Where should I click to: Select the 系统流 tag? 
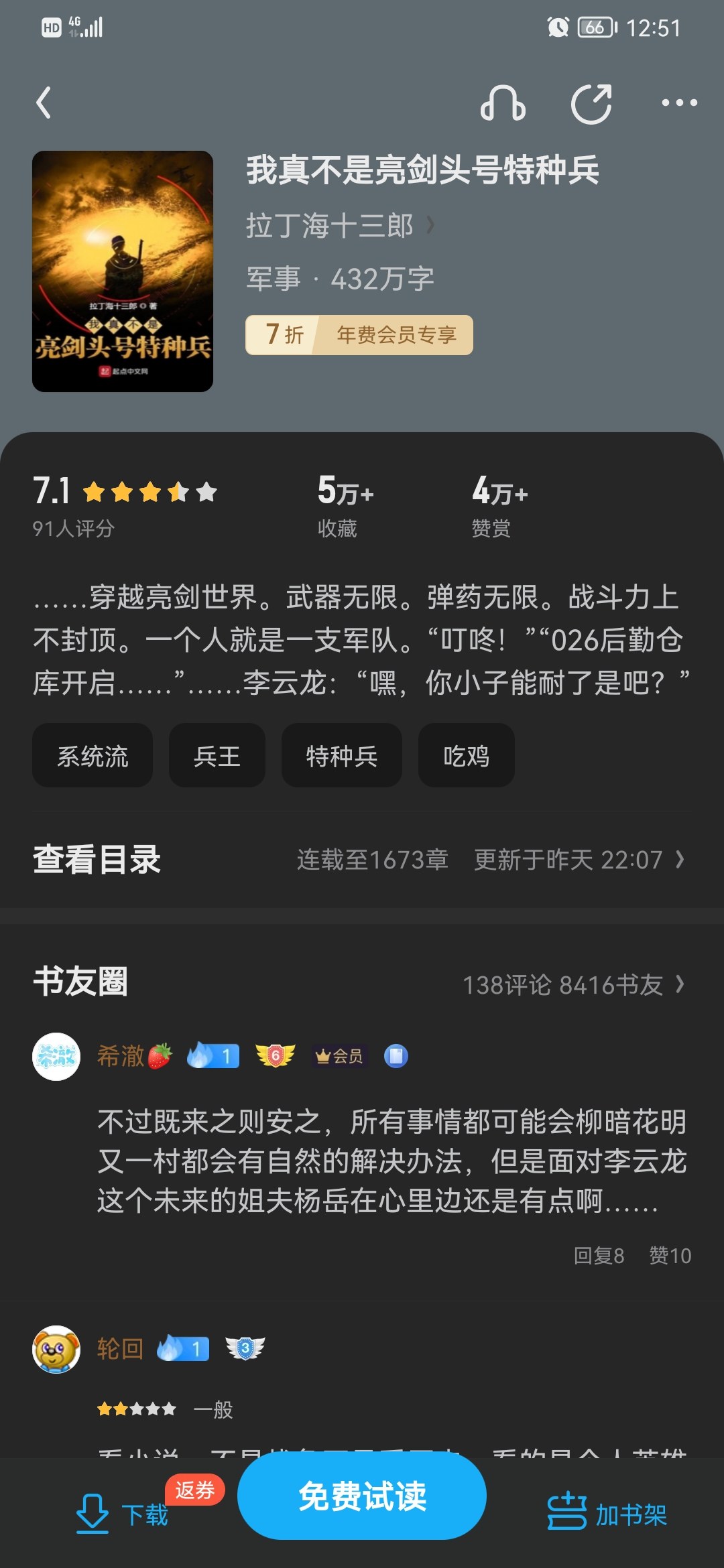pos(93,756)
